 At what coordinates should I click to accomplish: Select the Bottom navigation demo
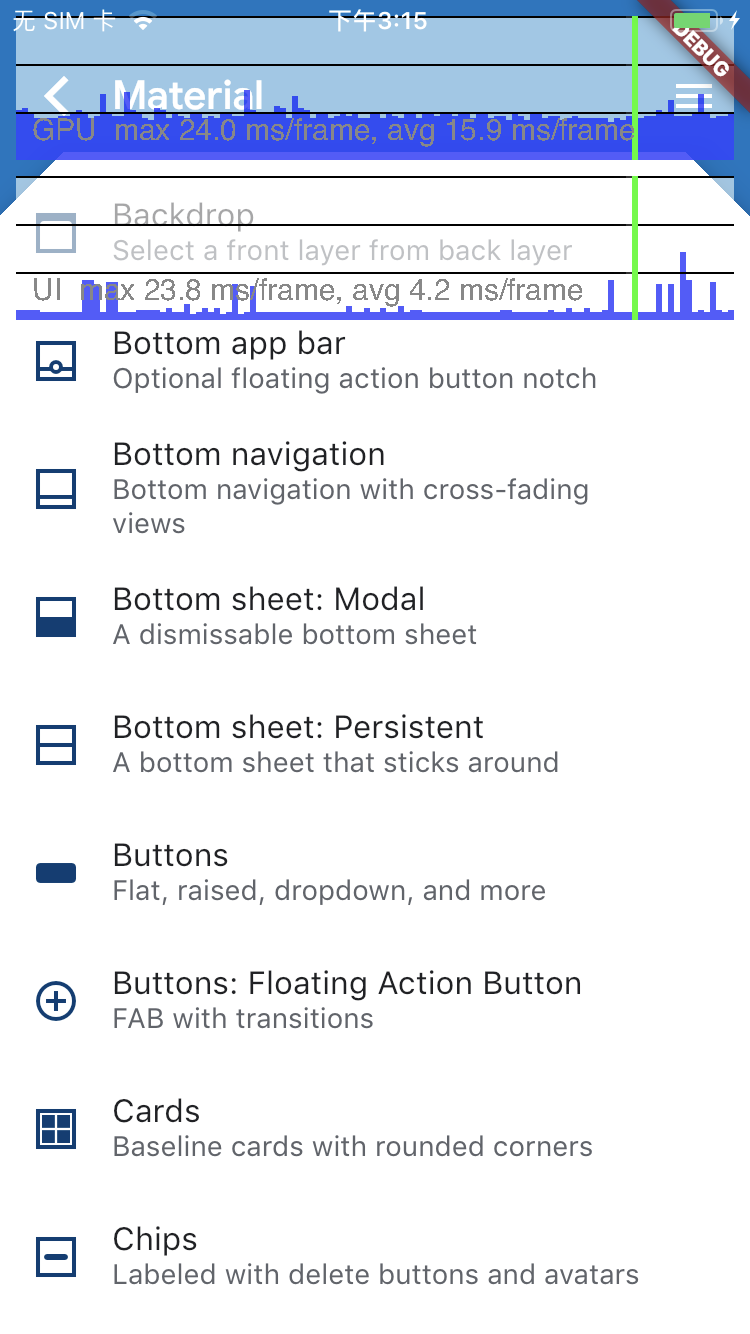(350, 488)
